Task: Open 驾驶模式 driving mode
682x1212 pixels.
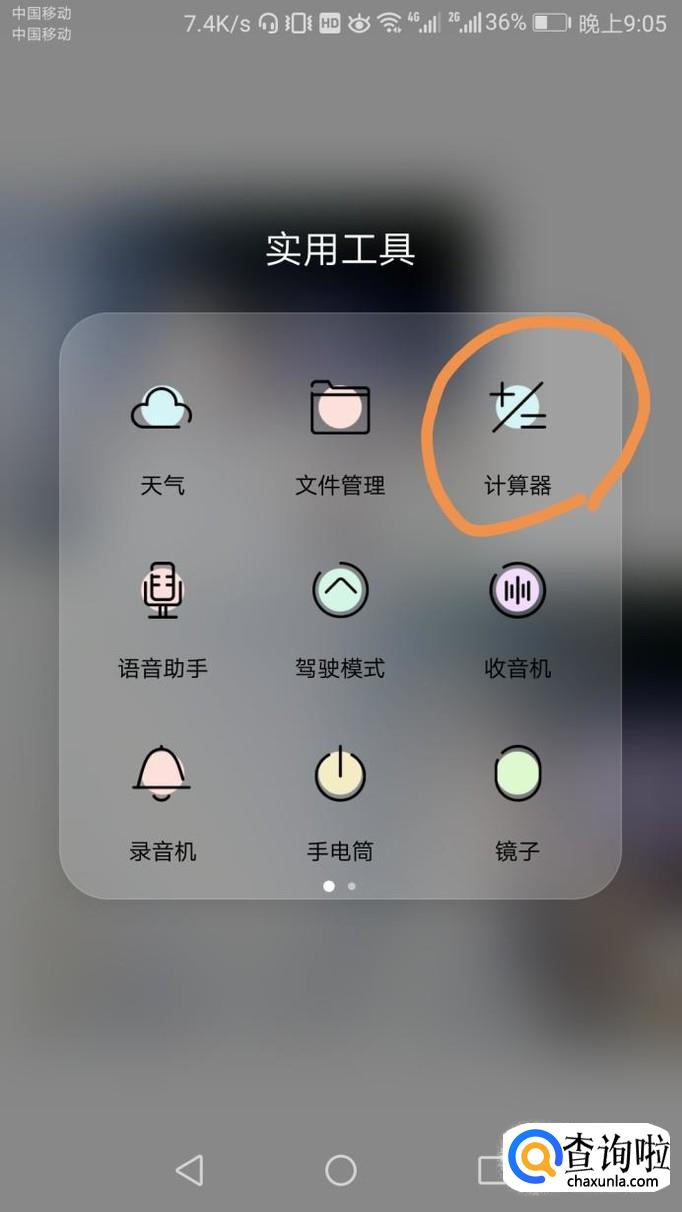Action: tap(340, 591)
